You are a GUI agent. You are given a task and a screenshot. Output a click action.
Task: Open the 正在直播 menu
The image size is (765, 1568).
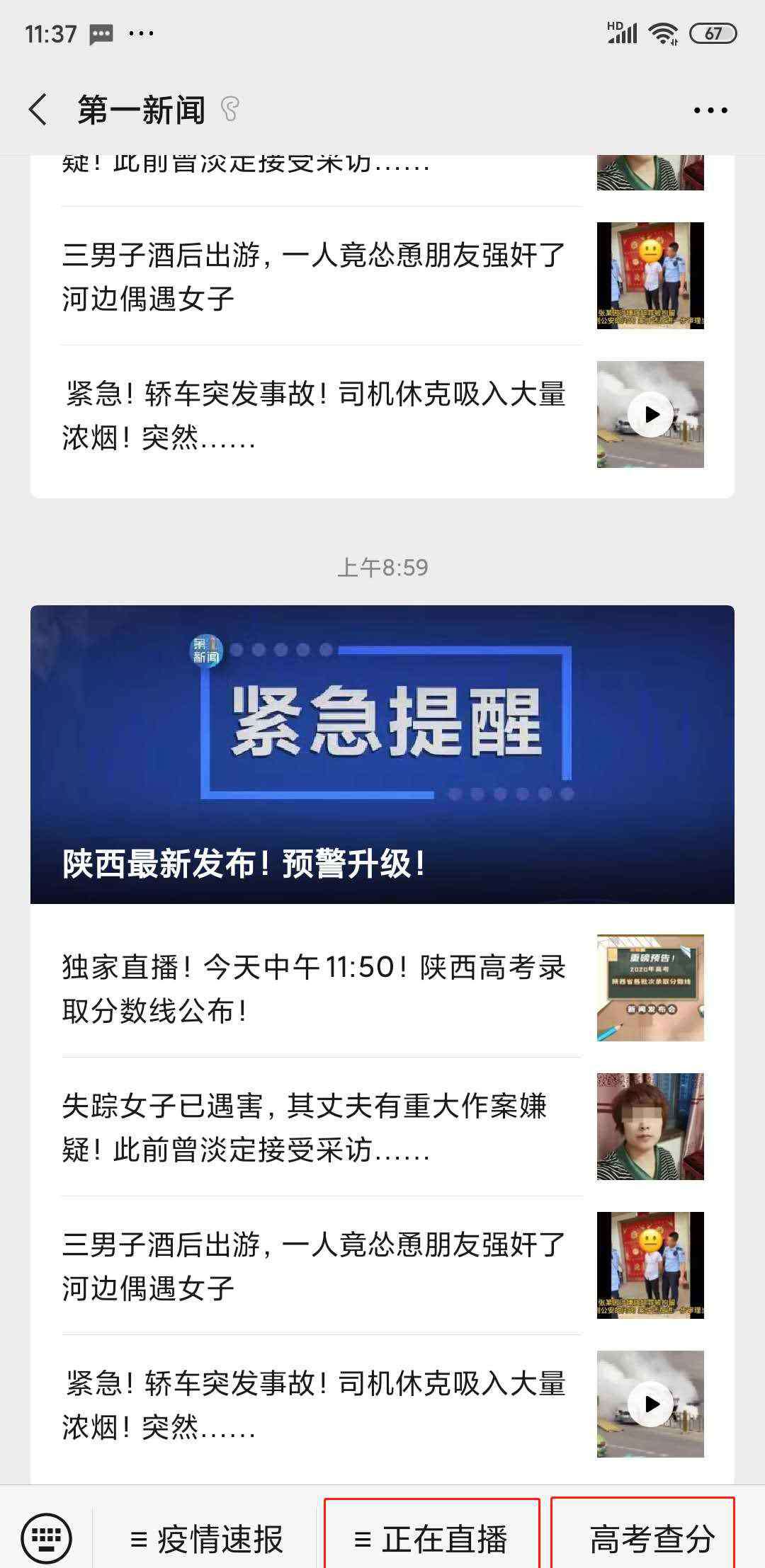click(x=432, y=1538)
